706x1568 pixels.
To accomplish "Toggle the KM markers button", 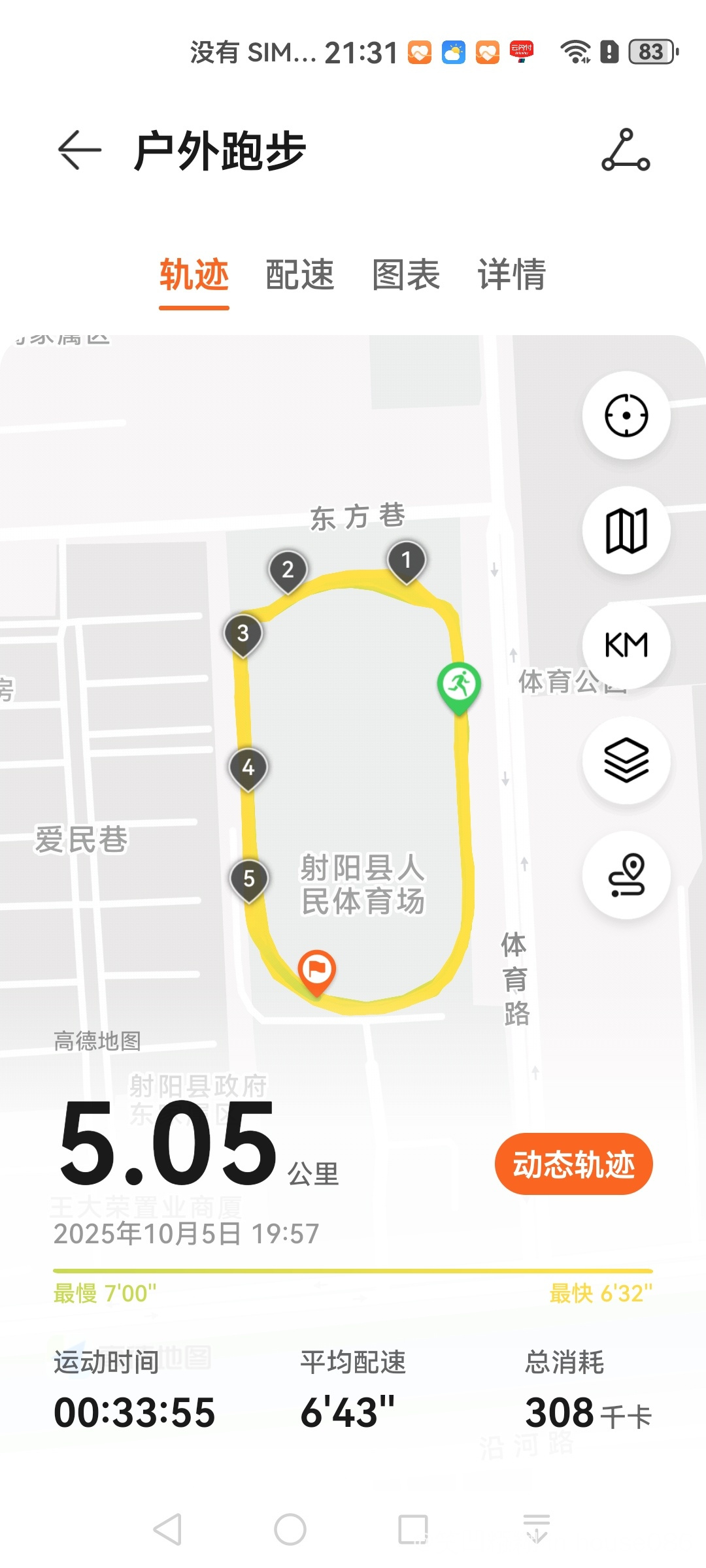I will (626, 645).
